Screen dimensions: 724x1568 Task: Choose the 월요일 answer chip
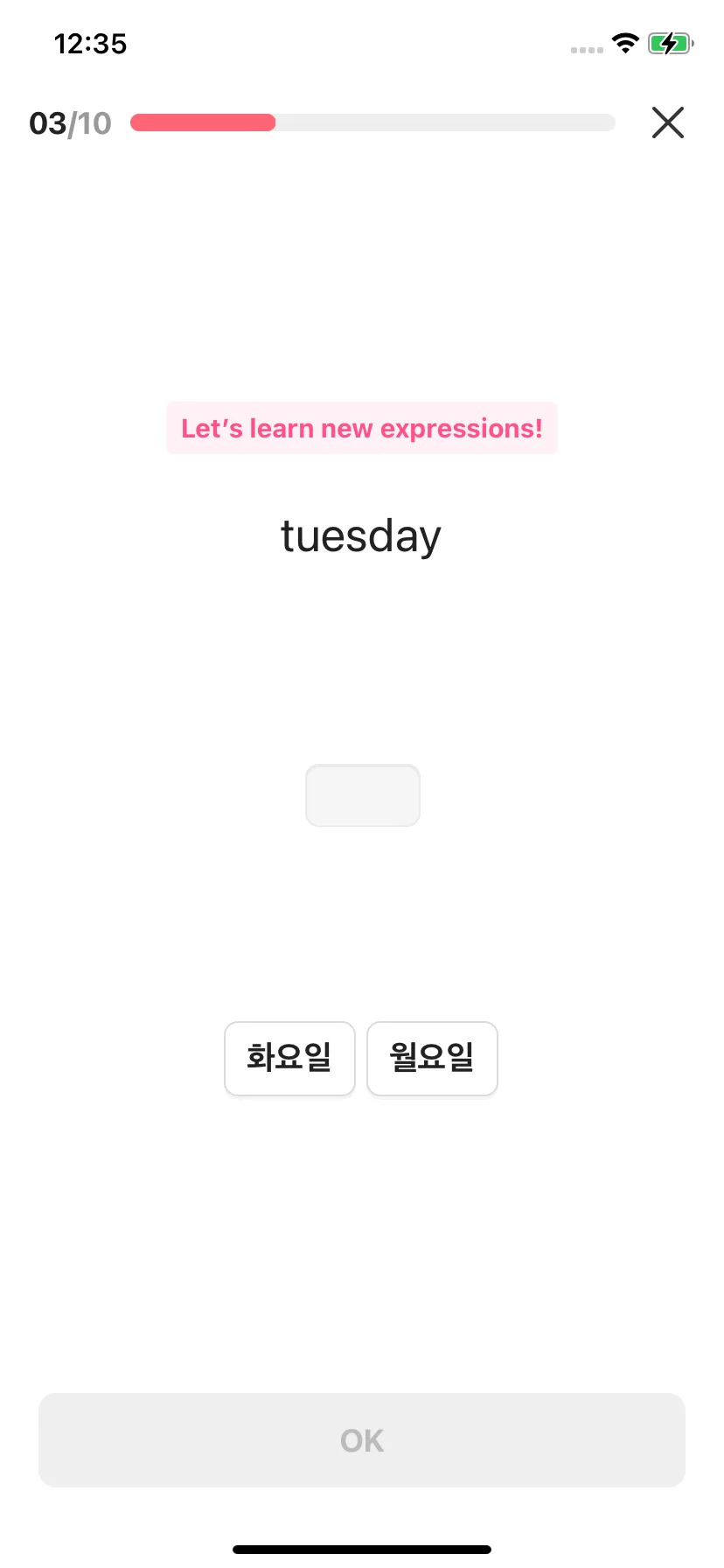tap(432, 1058)
